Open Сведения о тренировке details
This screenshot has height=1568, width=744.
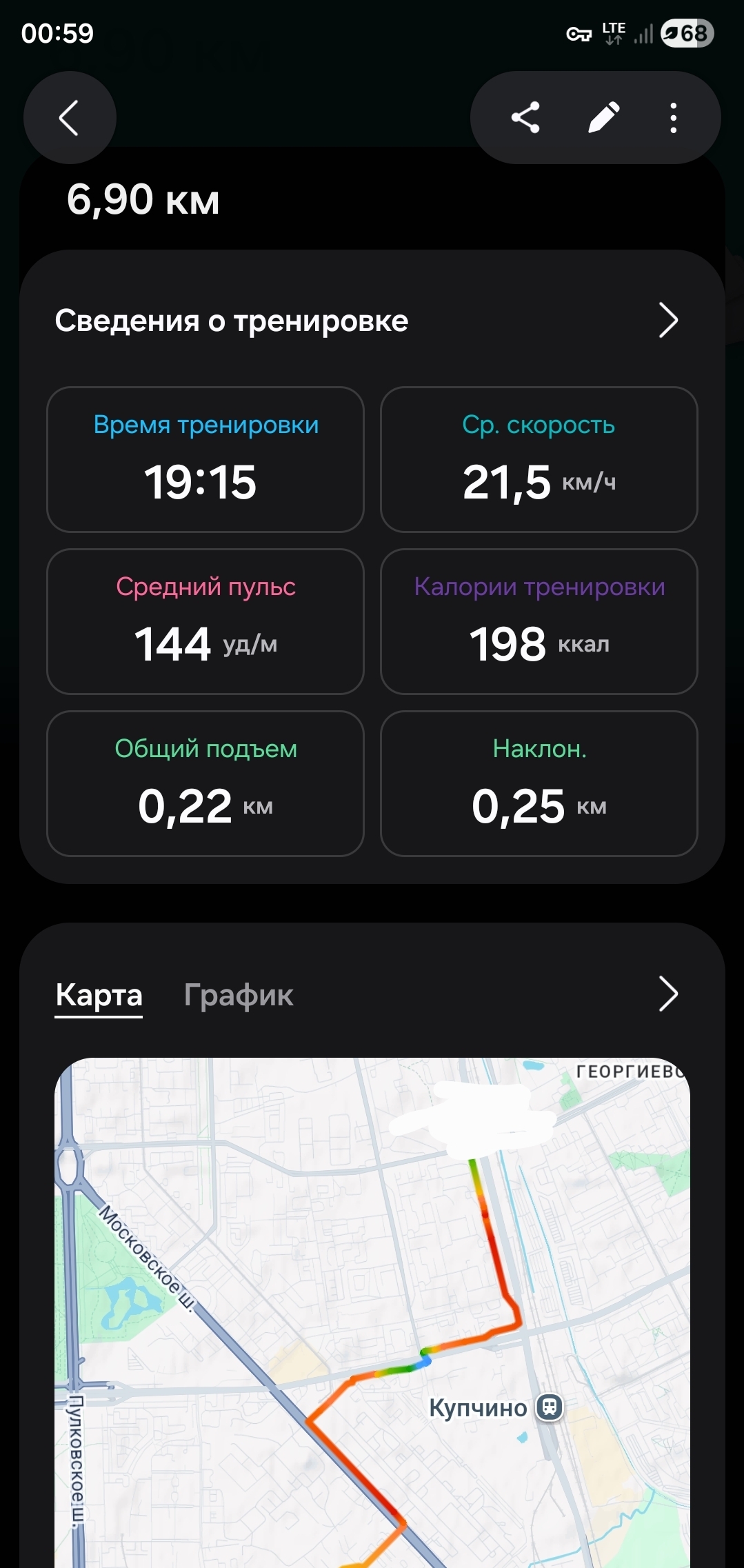coord(372,321)
